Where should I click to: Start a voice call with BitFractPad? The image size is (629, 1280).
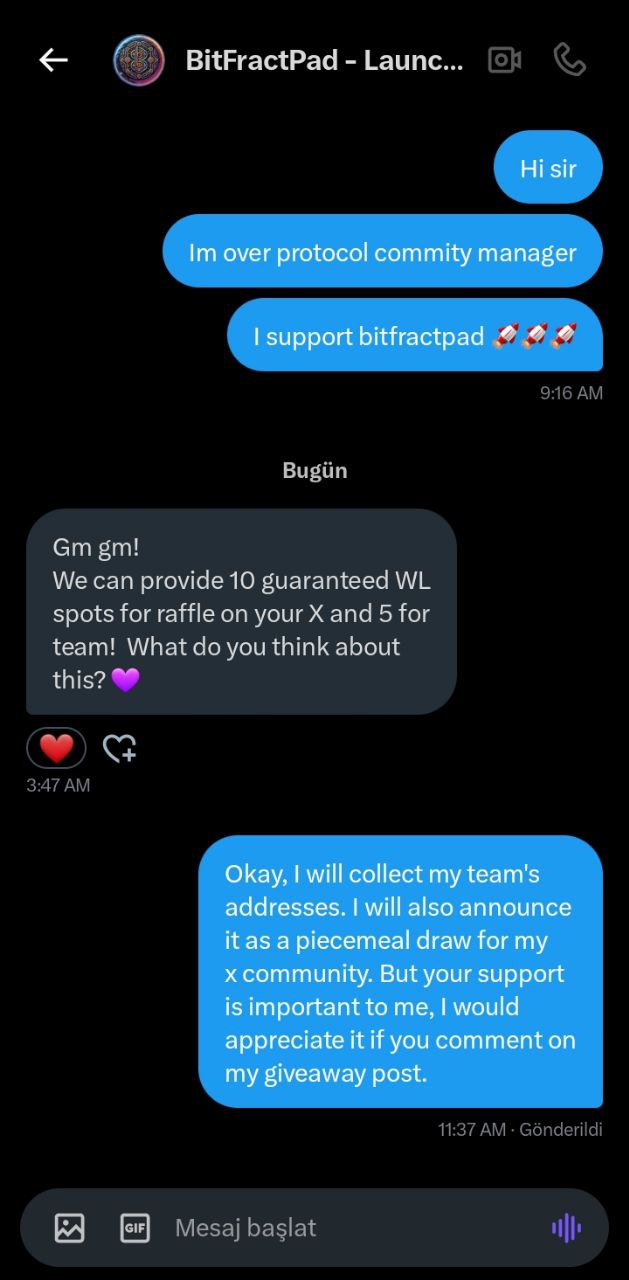pos(569,60)
